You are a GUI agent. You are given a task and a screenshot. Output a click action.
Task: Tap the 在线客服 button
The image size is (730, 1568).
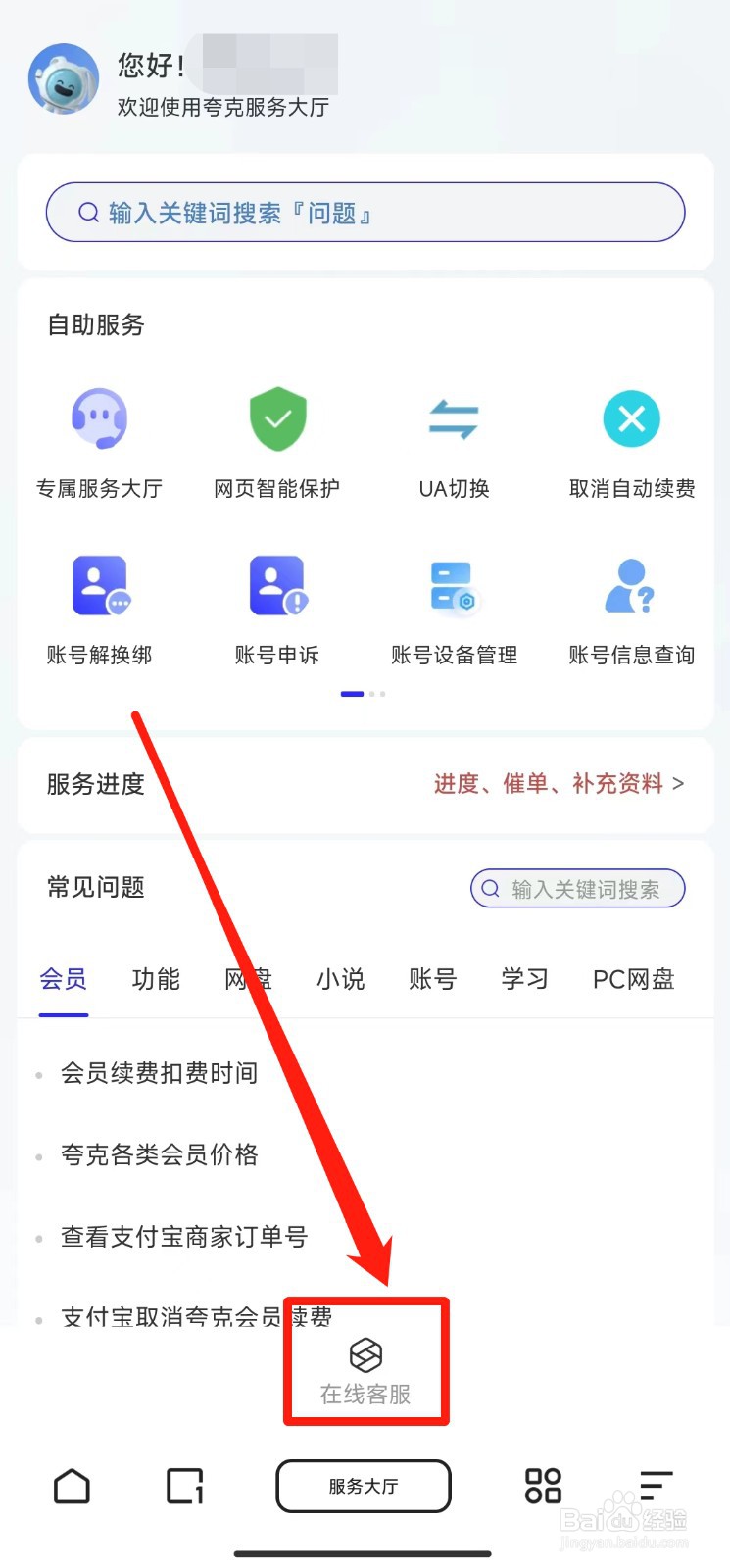tap(365, 1362)
